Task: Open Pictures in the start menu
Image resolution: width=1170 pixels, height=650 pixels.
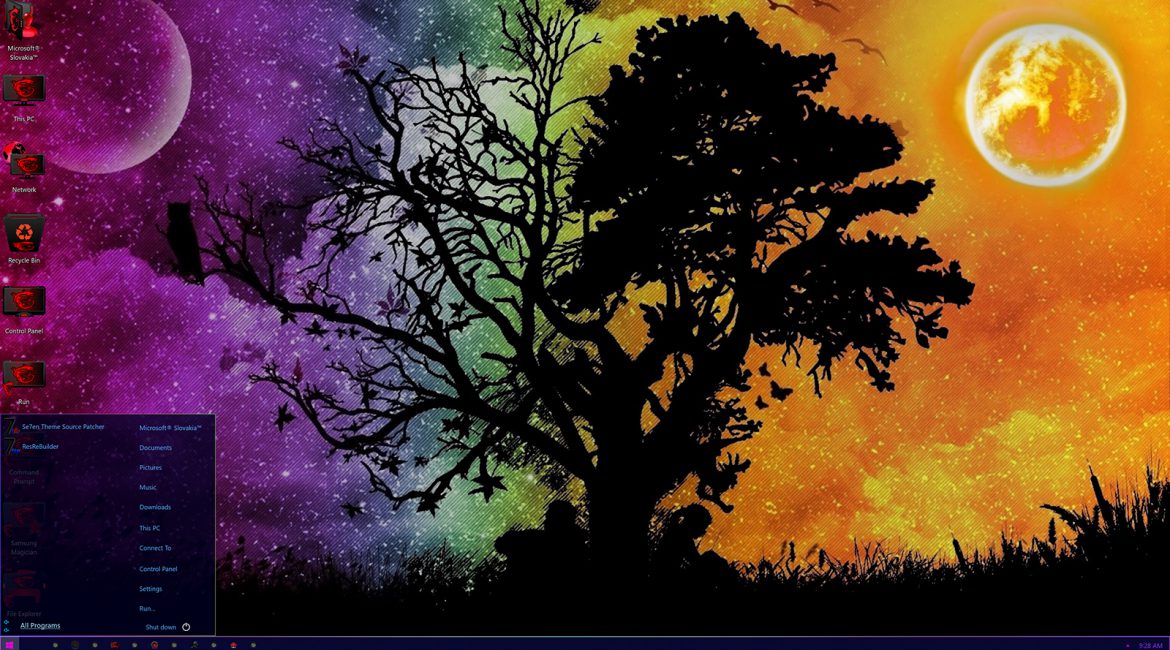Action: (150, 468)
